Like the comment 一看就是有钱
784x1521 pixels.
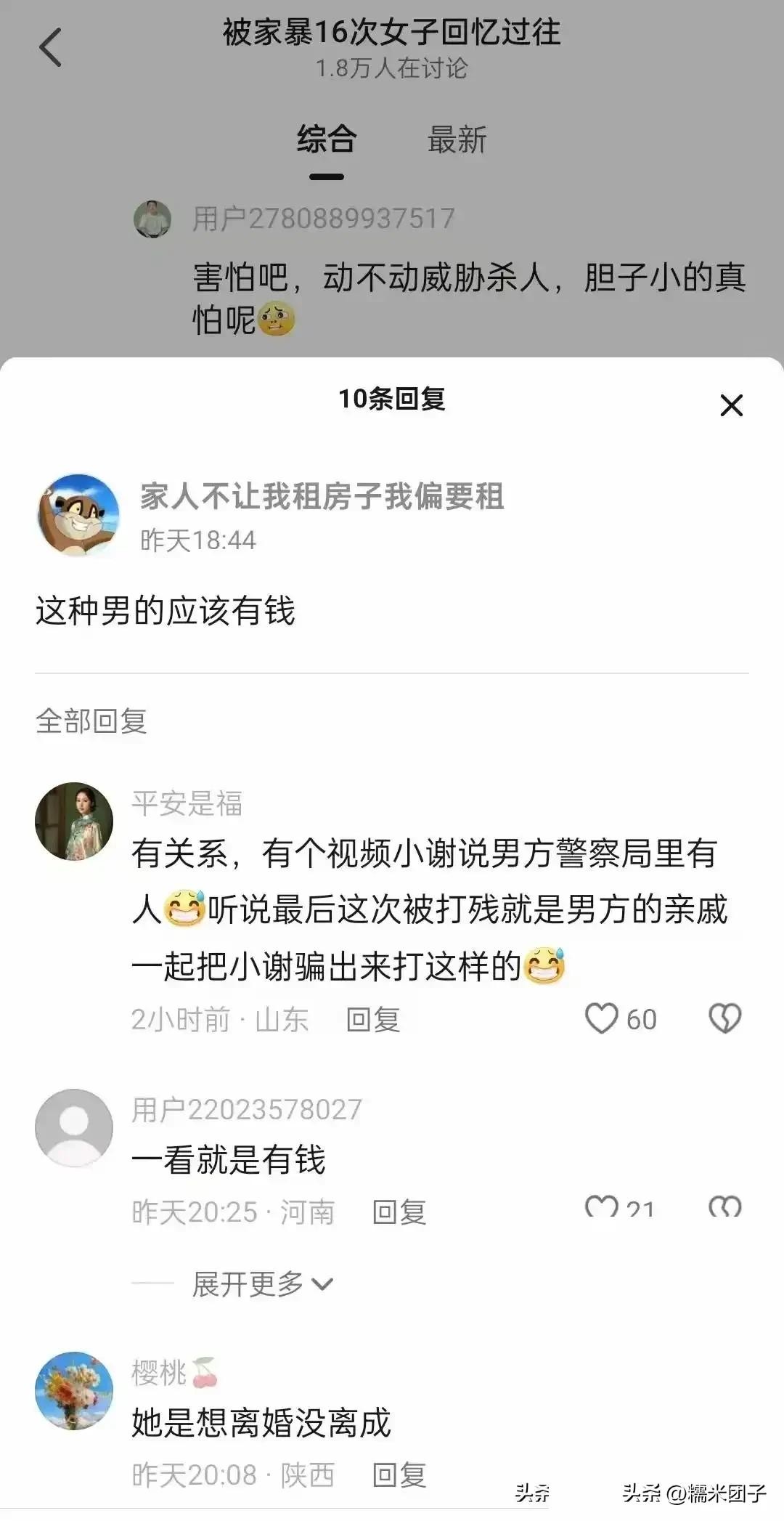tap(602, 1209)
